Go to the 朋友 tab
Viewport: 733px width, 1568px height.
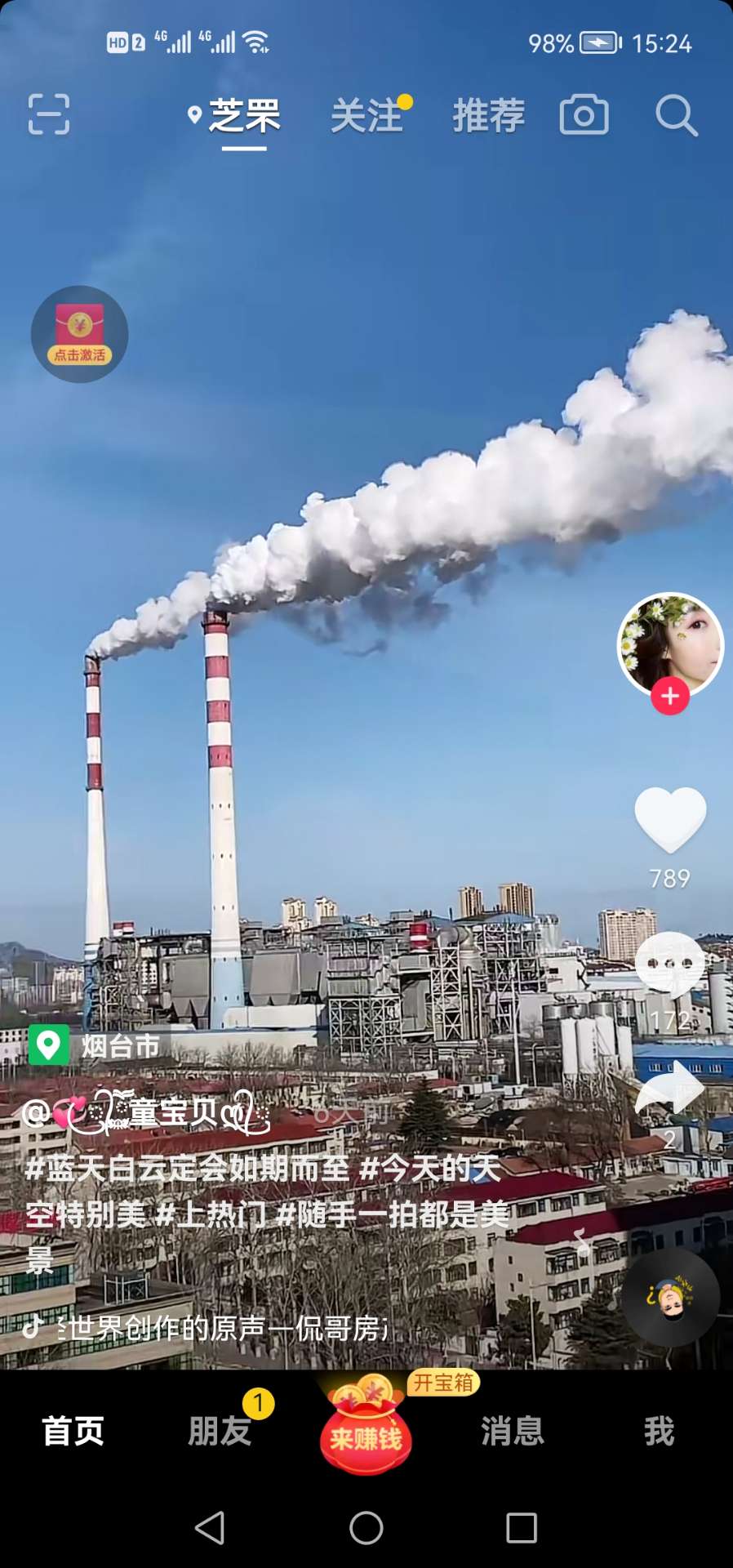pyautogui.click(x=220, y=1431)
